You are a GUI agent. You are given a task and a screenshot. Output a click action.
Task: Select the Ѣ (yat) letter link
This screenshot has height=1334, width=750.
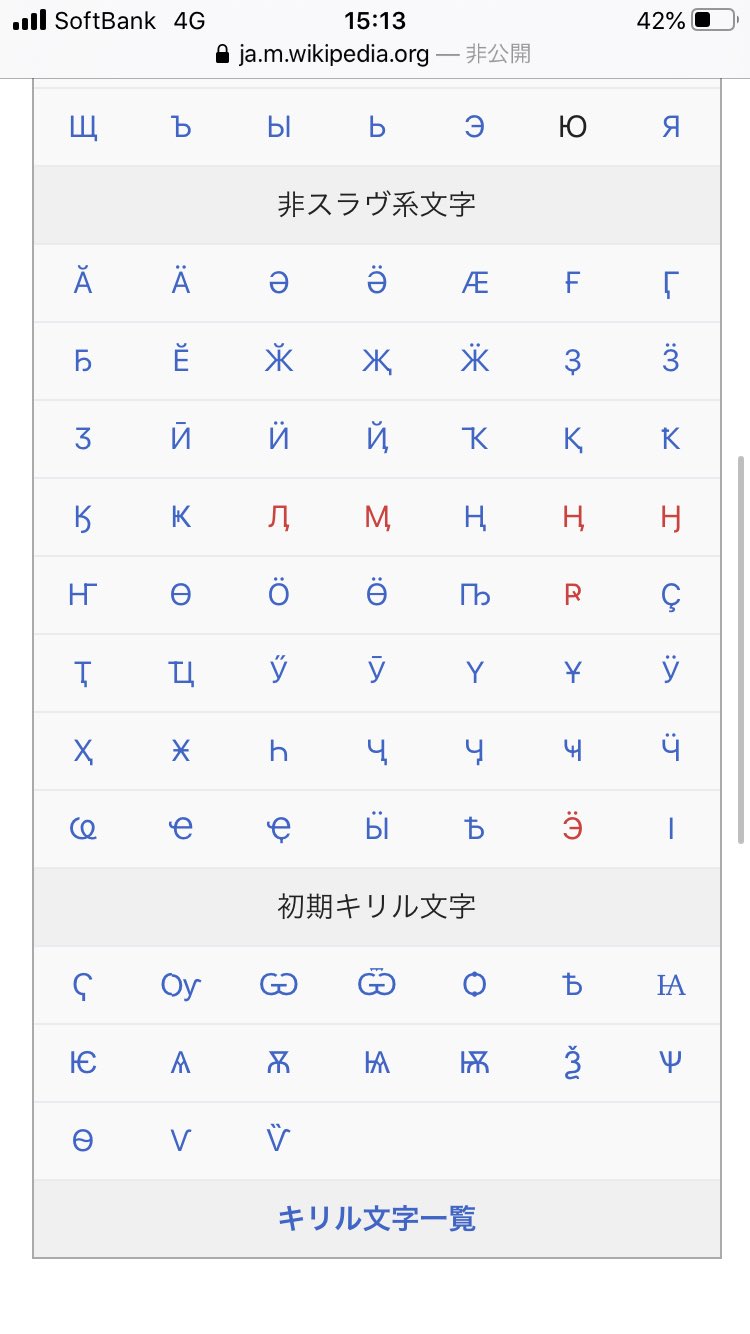pos(570,985)
